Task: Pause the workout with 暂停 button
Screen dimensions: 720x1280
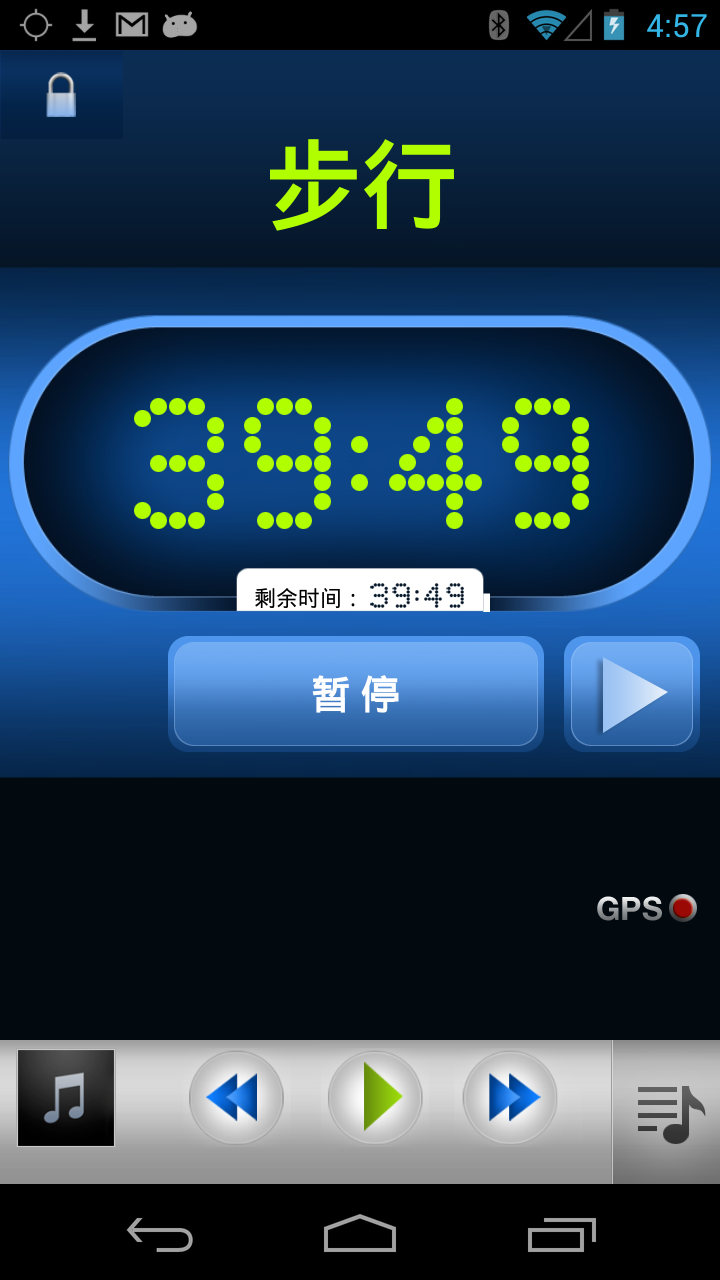Action: click(356, 694)
